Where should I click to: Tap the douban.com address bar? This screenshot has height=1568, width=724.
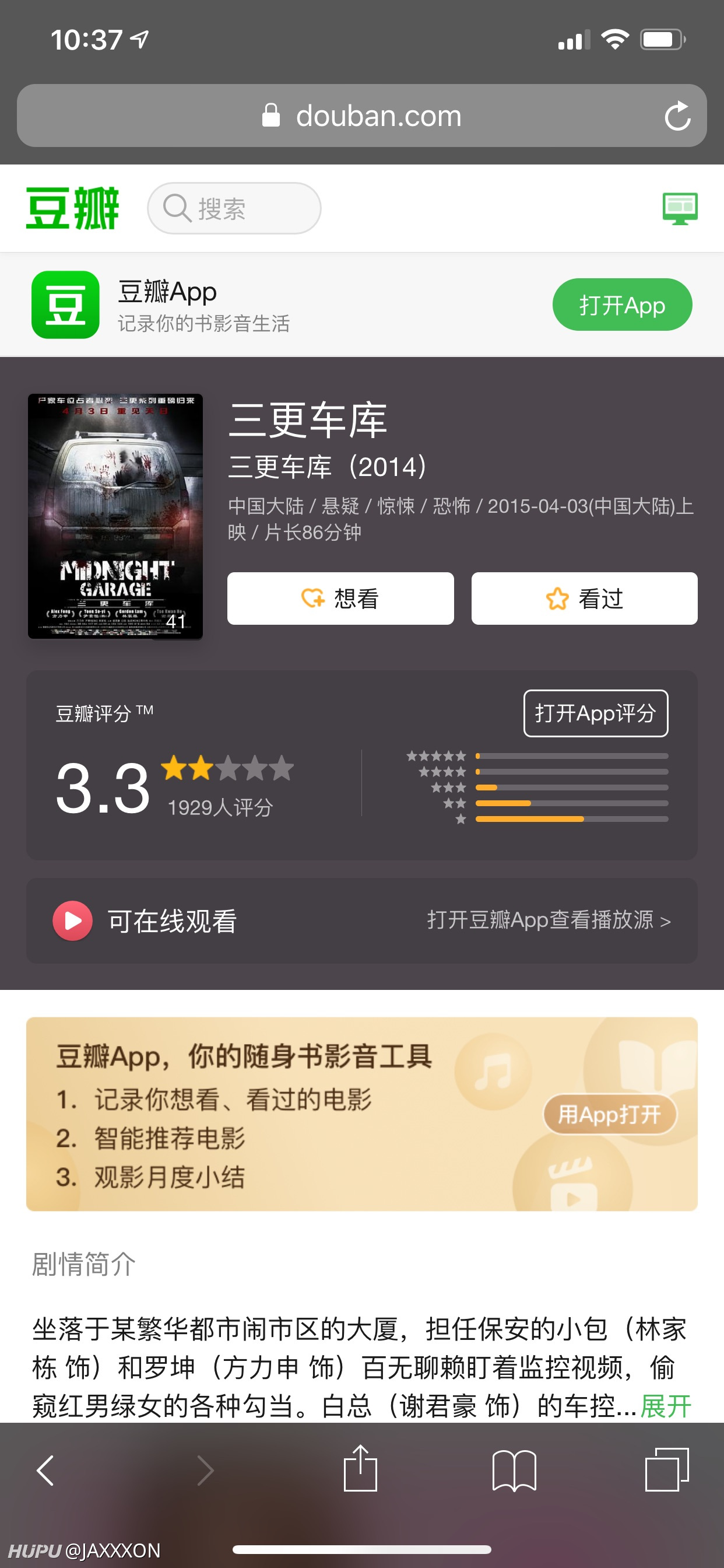pos(361,116)
